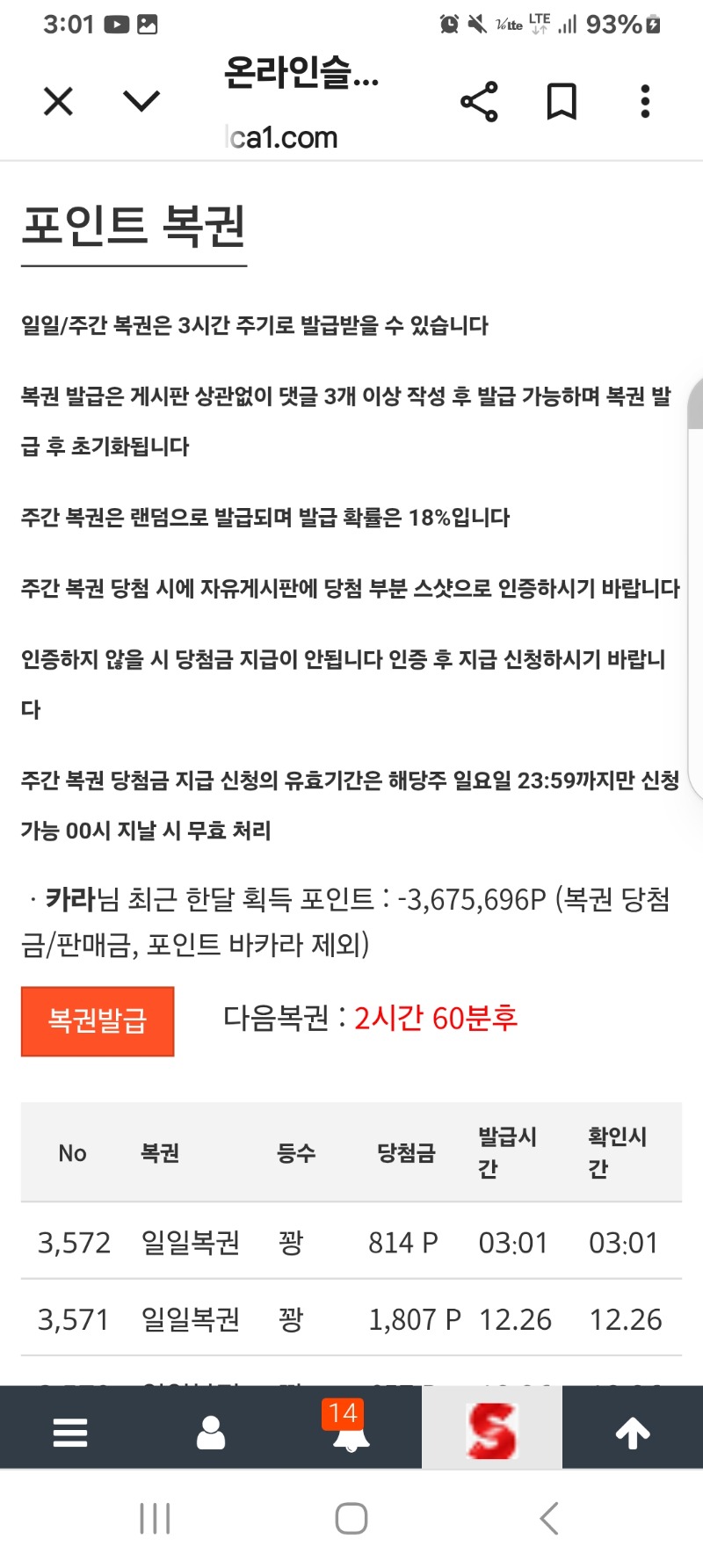The height and width of the screenshot is (1568, 703).
Task: Tap the red S logo button
Action: pos(492,1430)
